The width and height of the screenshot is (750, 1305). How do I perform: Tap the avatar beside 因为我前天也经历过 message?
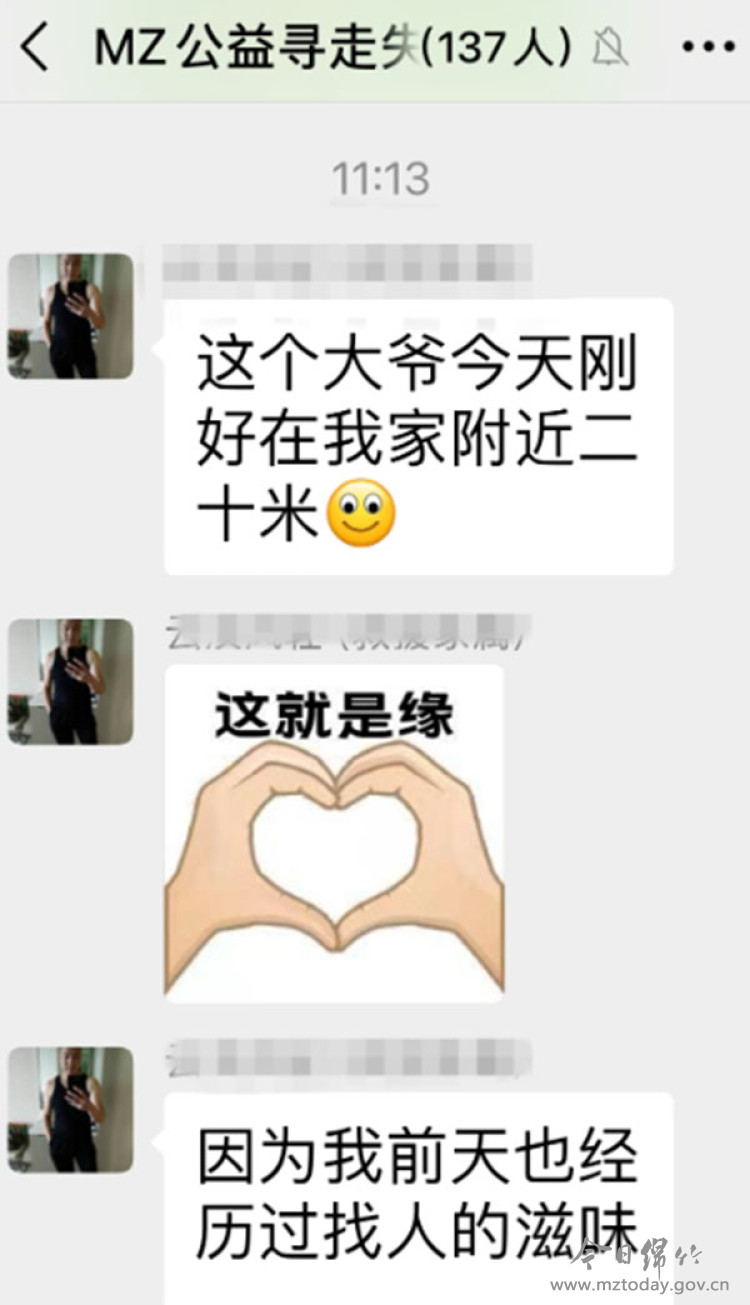click(71, 1109)
